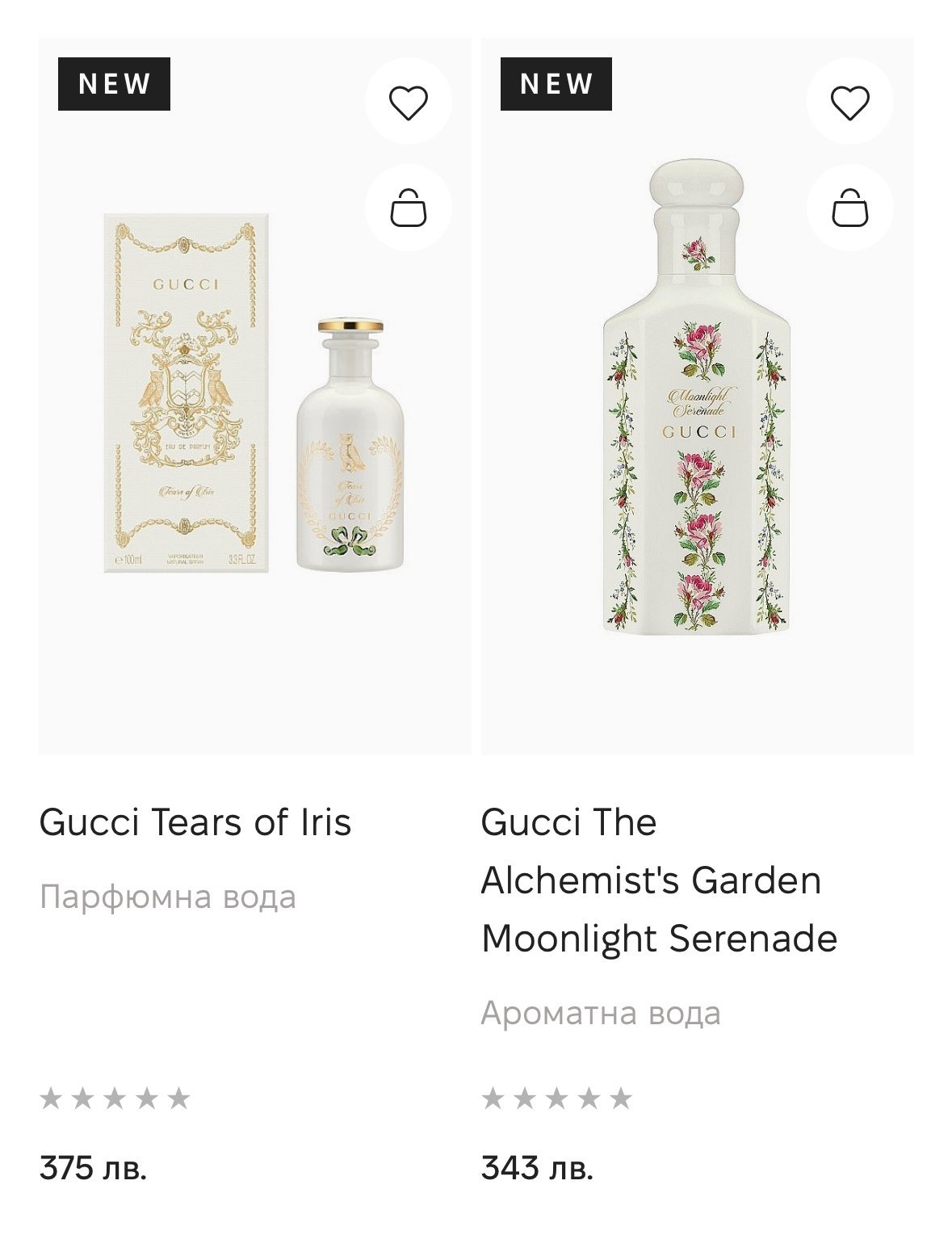View Gucci The Alchemist's Garden Moonlight Serenade
Image resolution: width=952 pixels, height=1252 pixels.
click(658, 880)
